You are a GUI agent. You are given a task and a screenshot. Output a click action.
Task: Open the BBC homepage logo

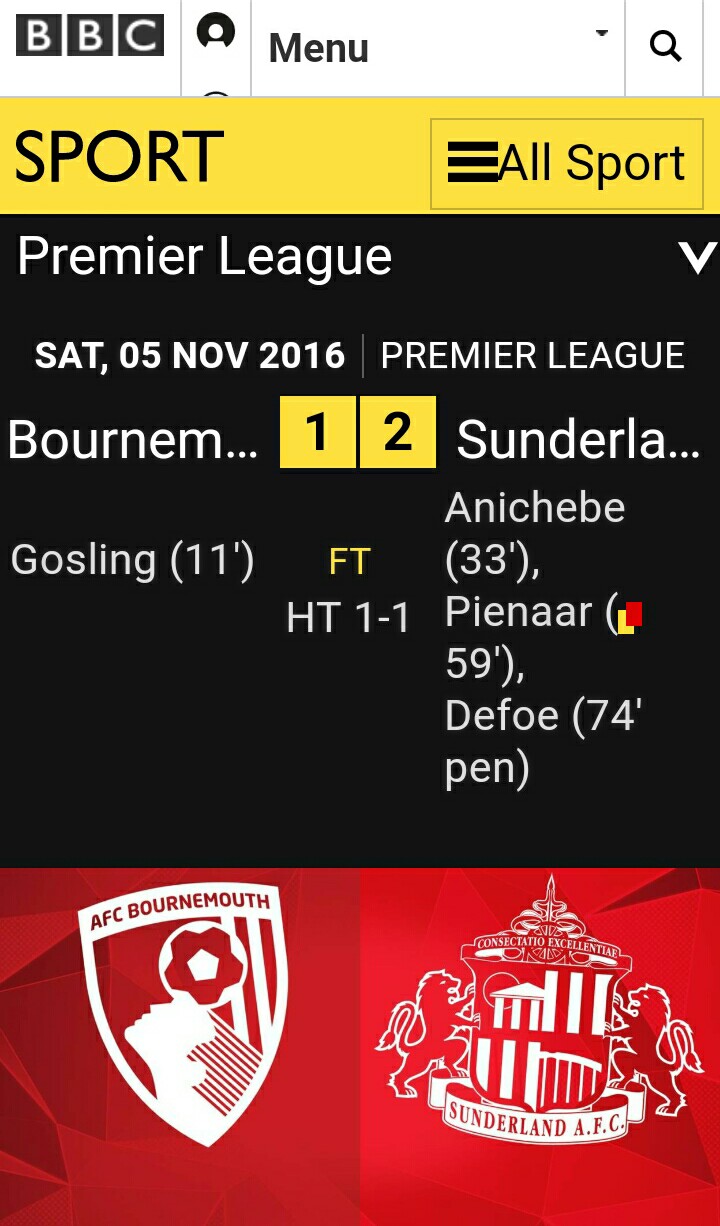[x=90, y=36]
